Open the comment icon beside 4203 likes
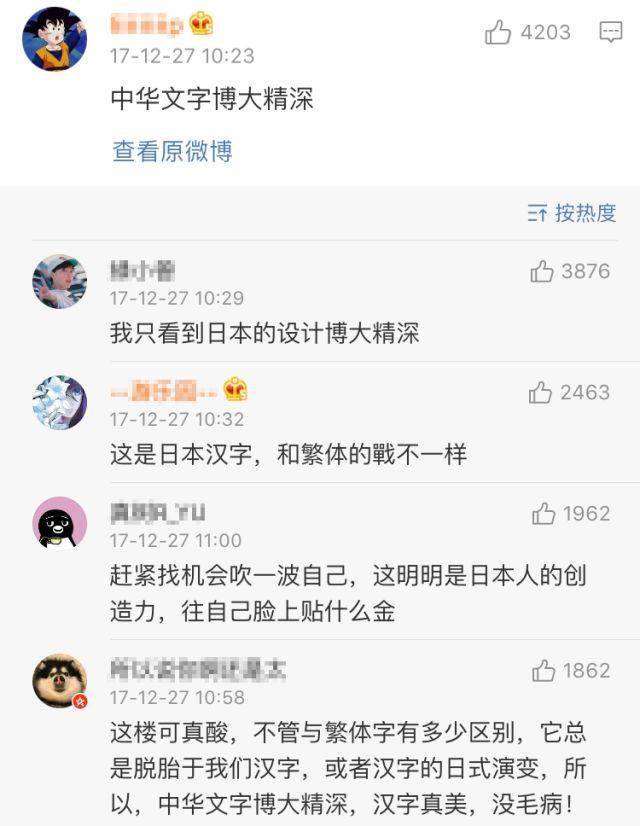 click(610, 33)
